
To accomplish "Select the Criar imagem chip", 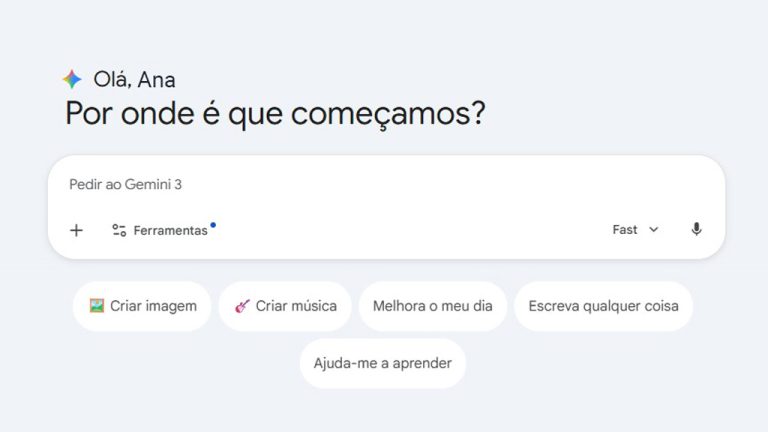I will click(x=142, y=306).
